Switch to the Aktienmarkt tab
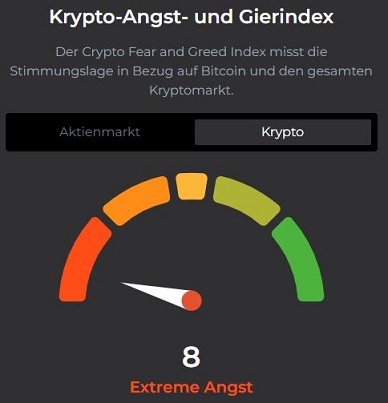This screenshot has width=388, height=403. click(x=100, y=132)
